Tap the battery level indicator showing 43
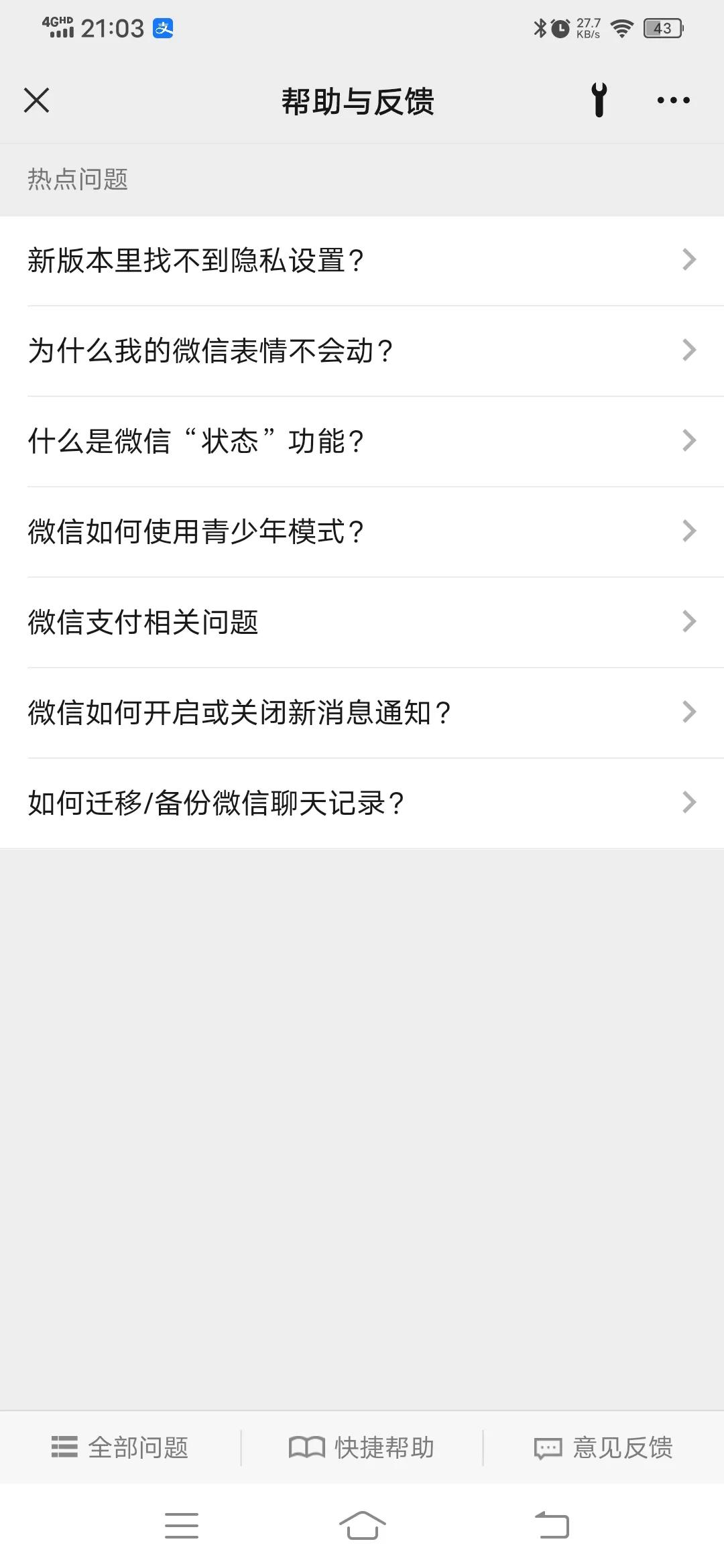This screenshot has width=724, height=1568. [x=662, y=28]
